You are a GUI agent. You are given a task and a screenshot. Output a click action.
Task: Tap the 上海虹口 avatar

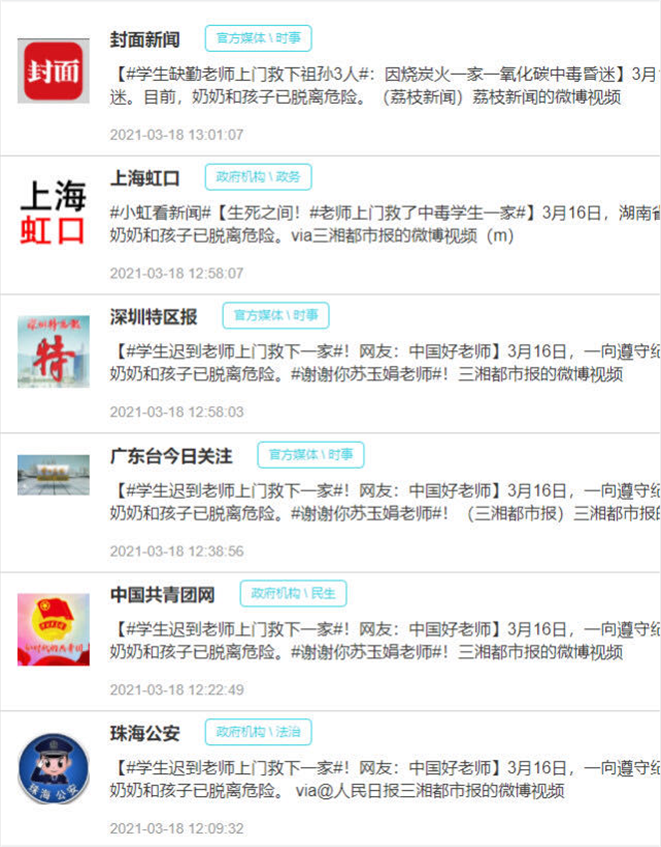coord(53,211)
